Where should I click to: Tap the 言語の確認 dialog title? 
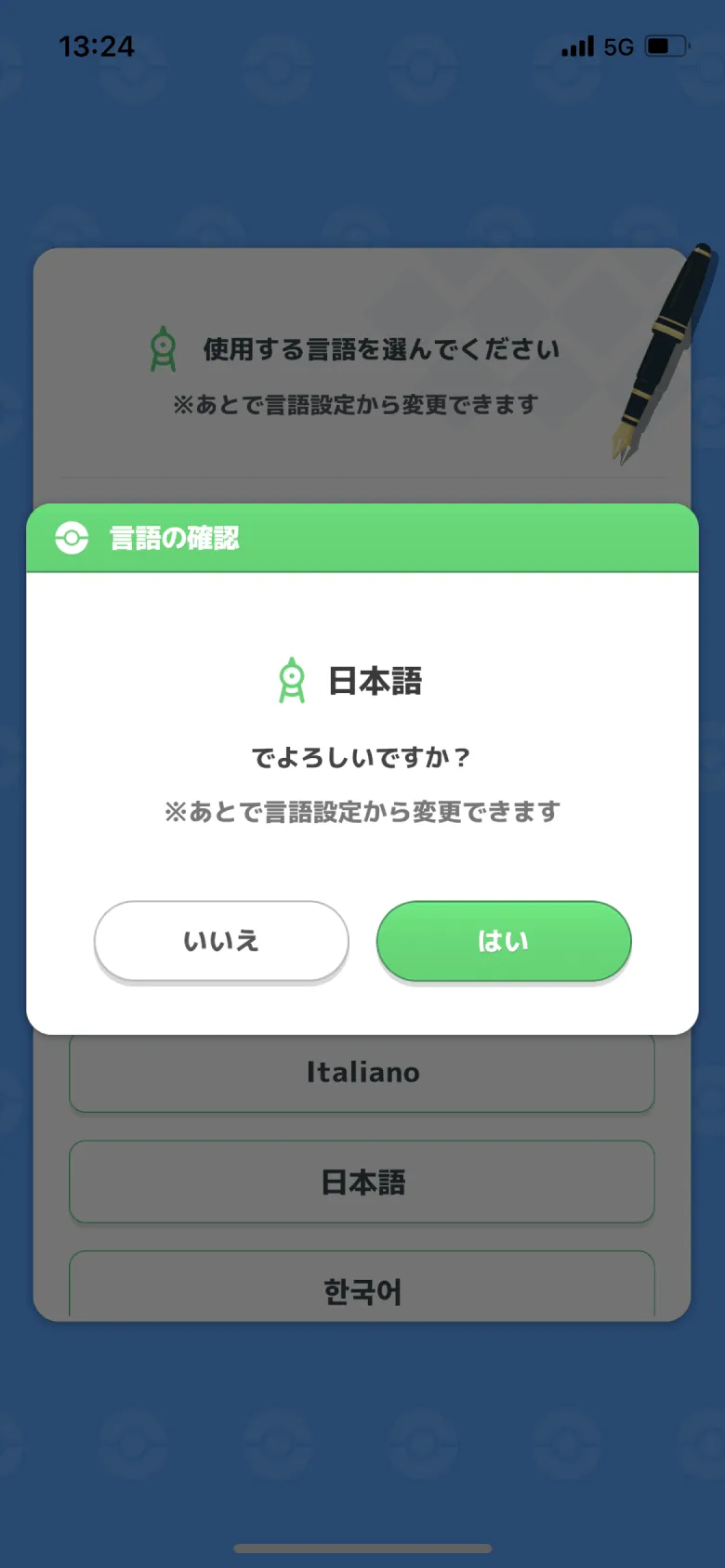click(x=174, y=538)
